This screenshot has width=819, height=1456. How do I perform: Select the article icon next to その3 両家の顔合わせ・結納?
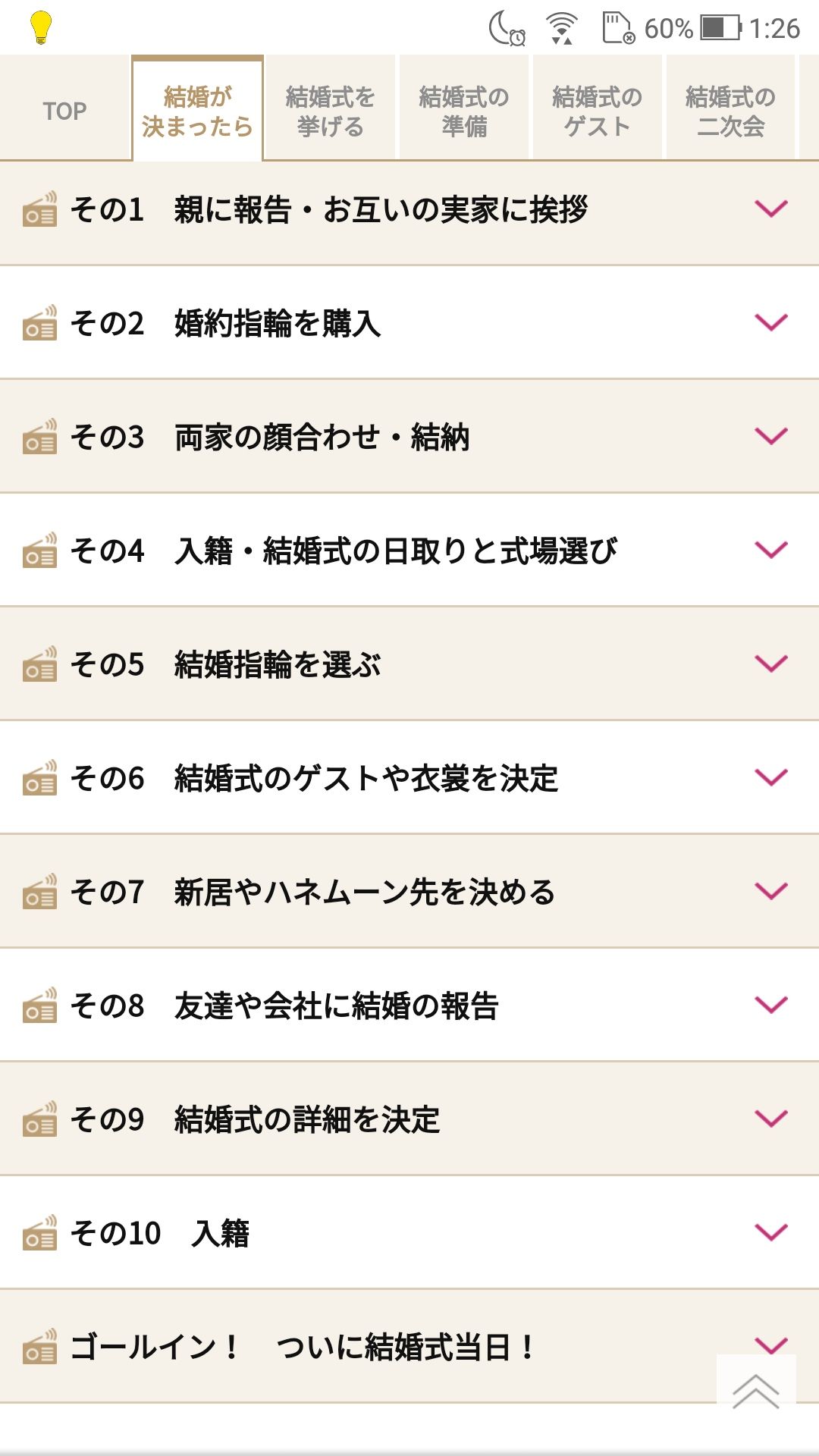[39, 436]
